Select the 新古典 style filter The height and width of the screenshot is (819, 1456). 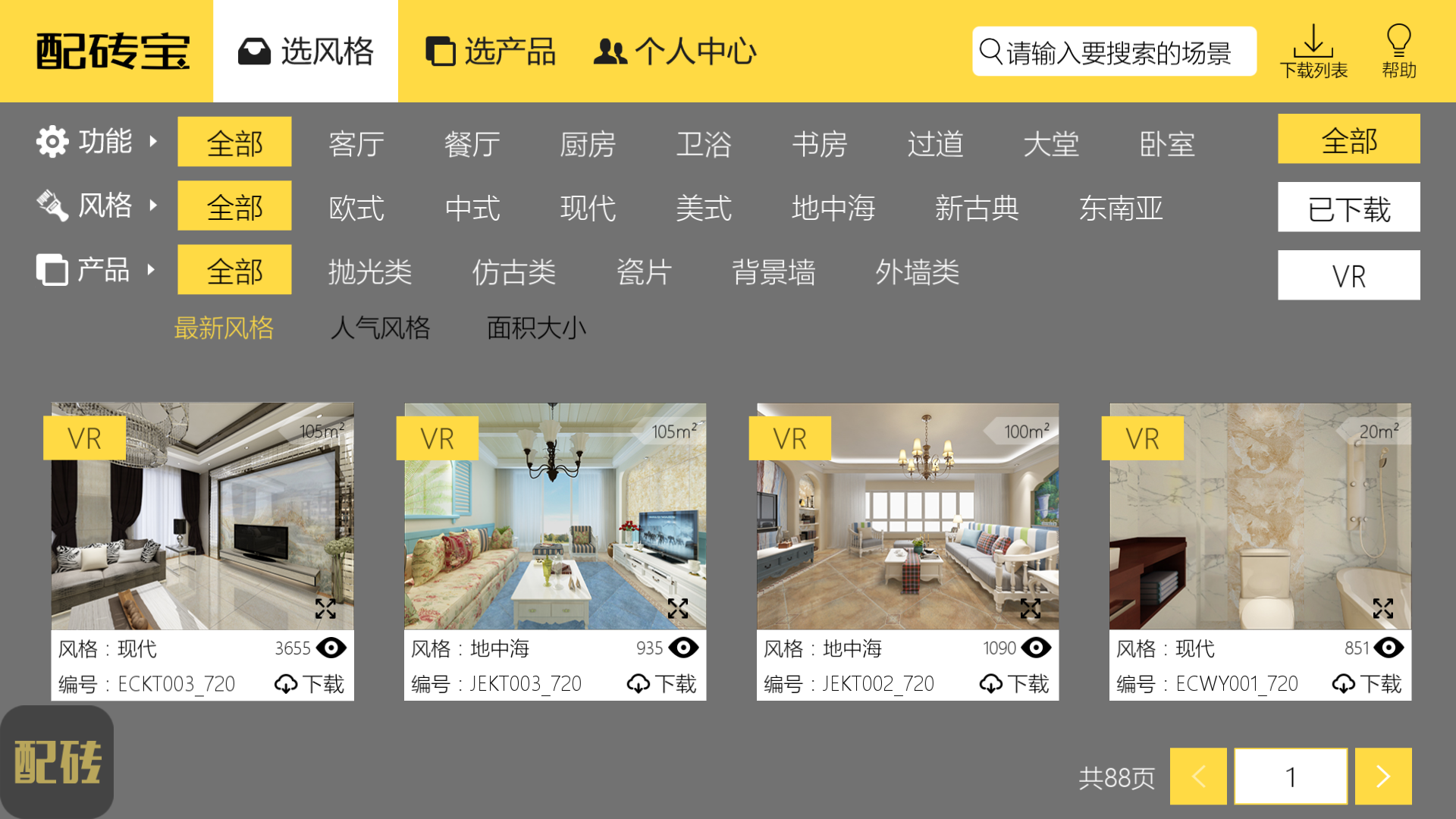coord(977,208)
